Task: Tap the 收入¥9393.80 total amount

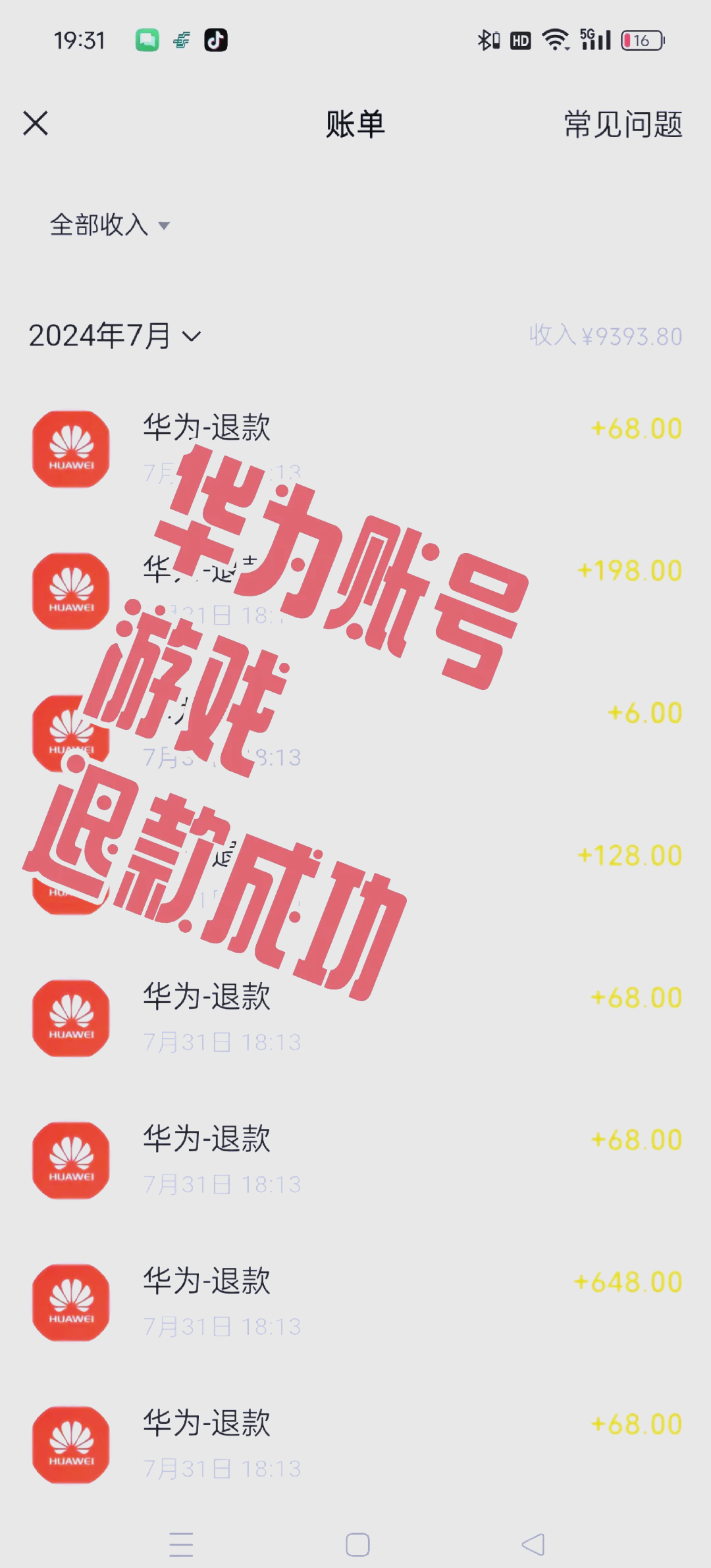Action: (x=606, y=334)
